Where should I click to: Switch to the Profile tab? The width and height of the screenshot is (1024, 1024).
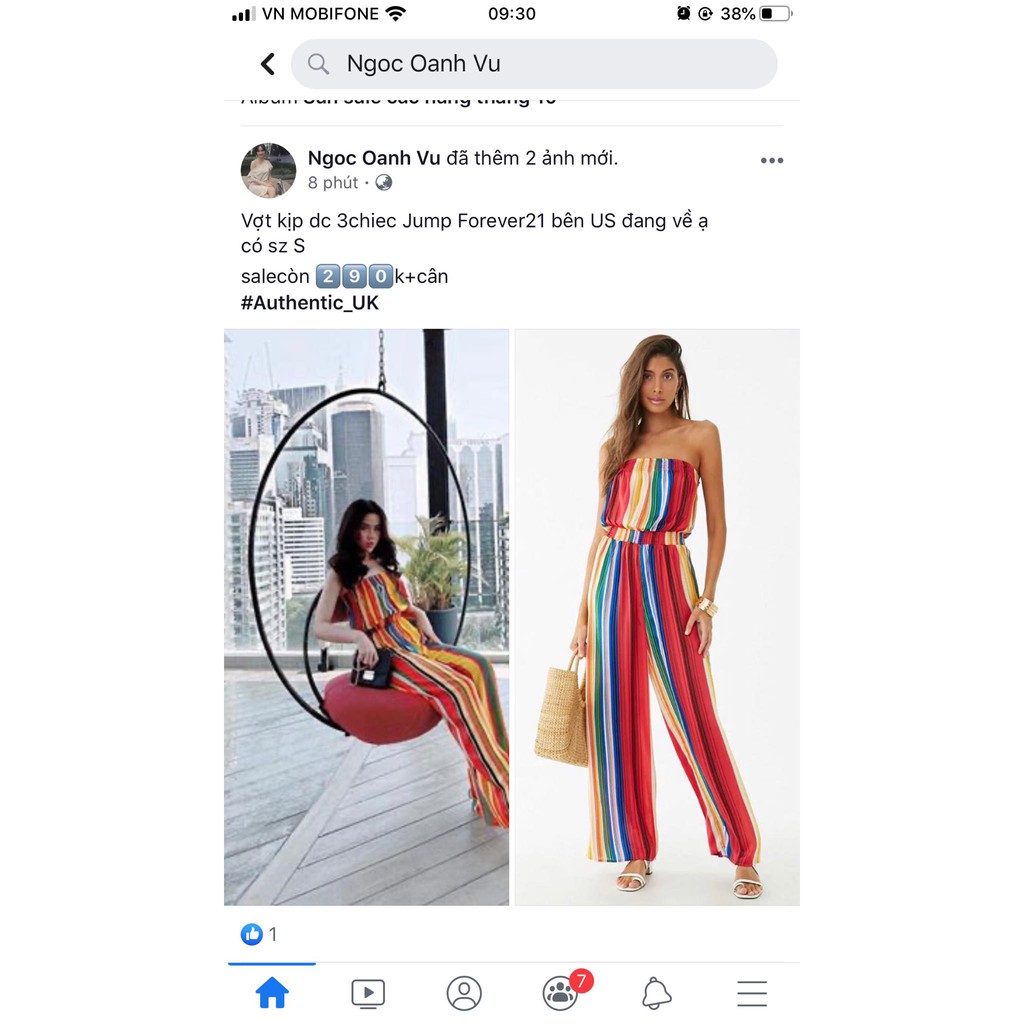tap(463, 993)
